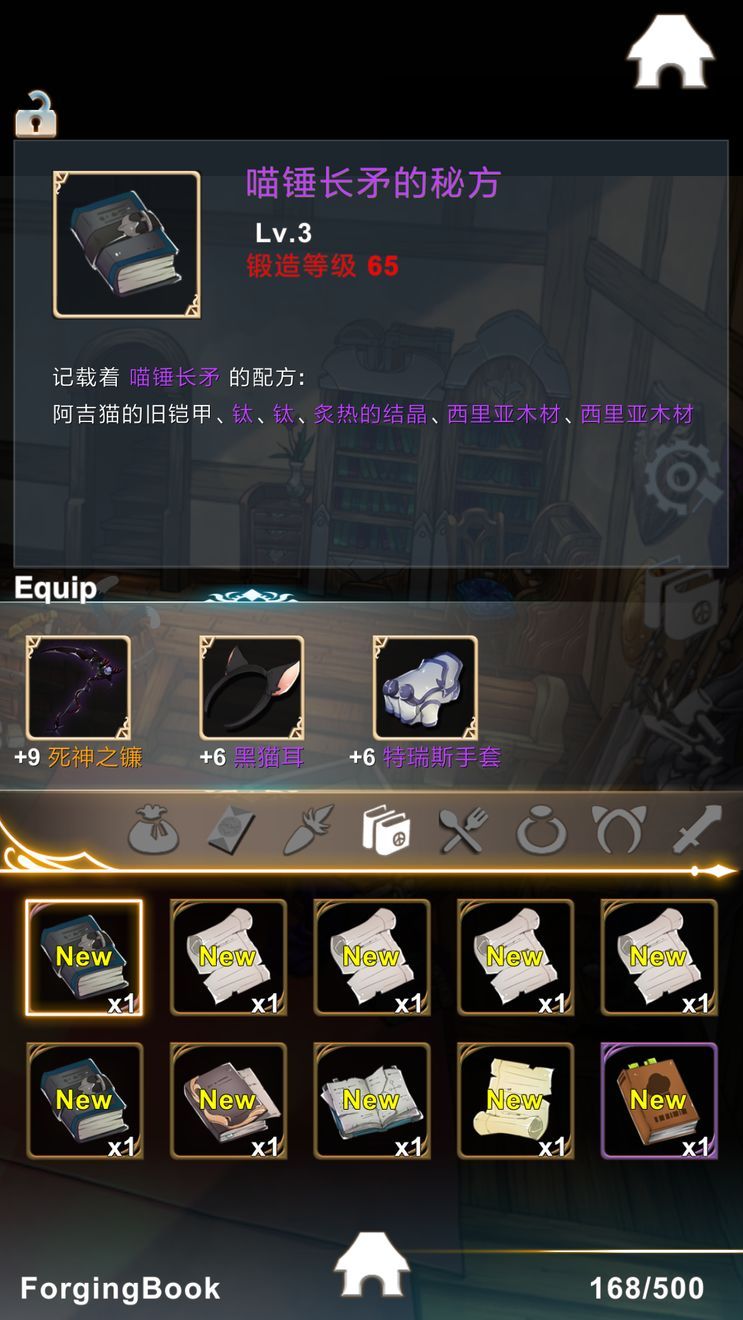The image size is (743, 1320).
Task: Switch to the letter card tab
Action: [x=231, y=830]
